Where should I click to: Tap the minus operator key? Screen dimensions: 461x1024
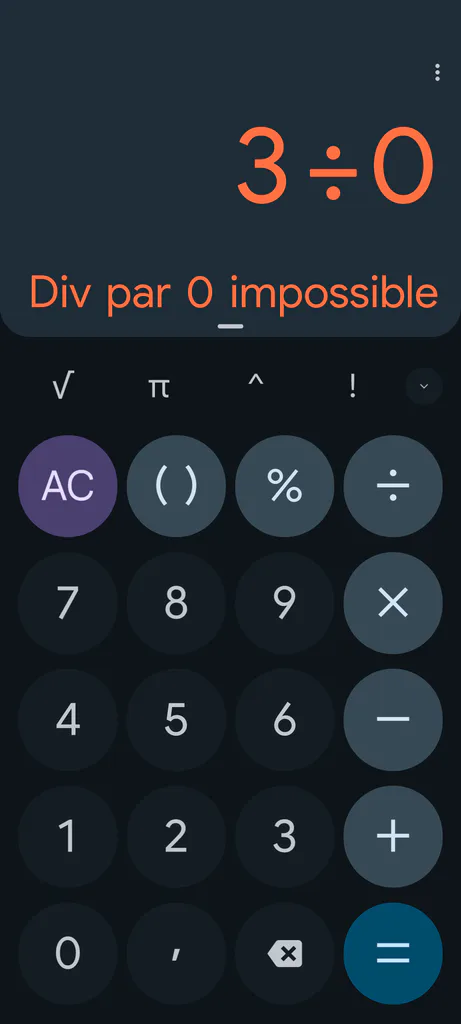tap(393, 719)
